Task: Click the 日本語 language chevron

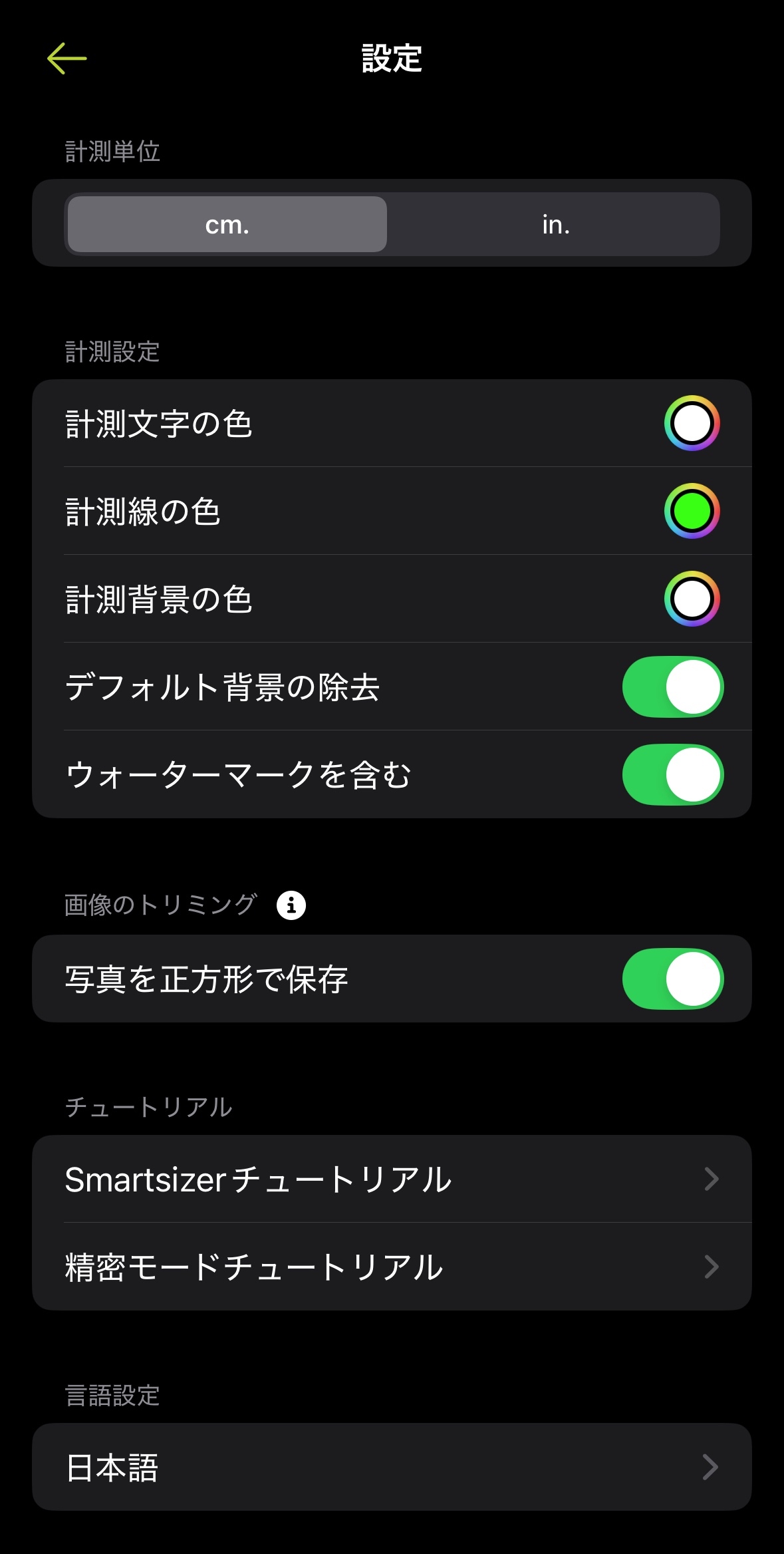Action: pos(709,1467)
